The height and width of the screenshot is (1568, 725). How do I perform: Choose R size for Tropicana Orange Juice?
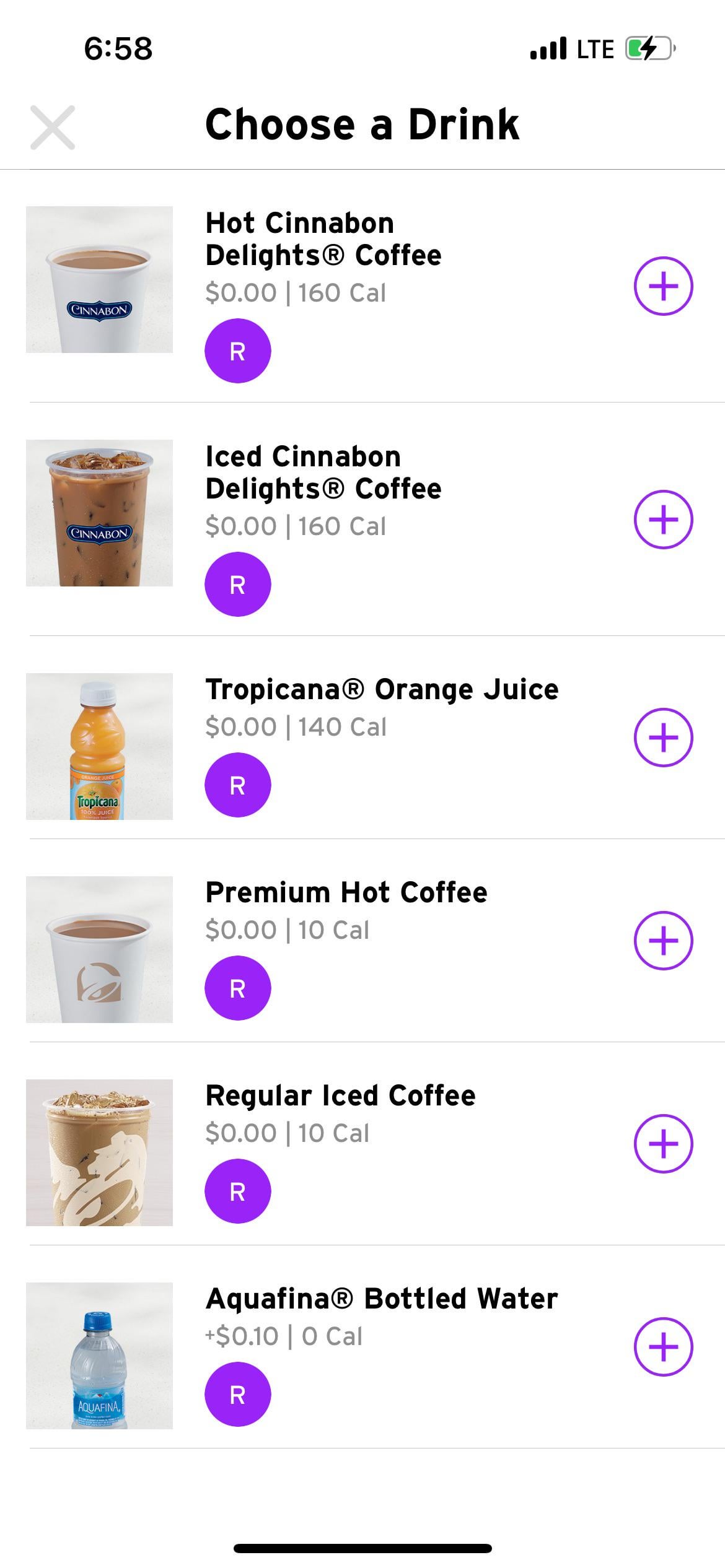237,785
